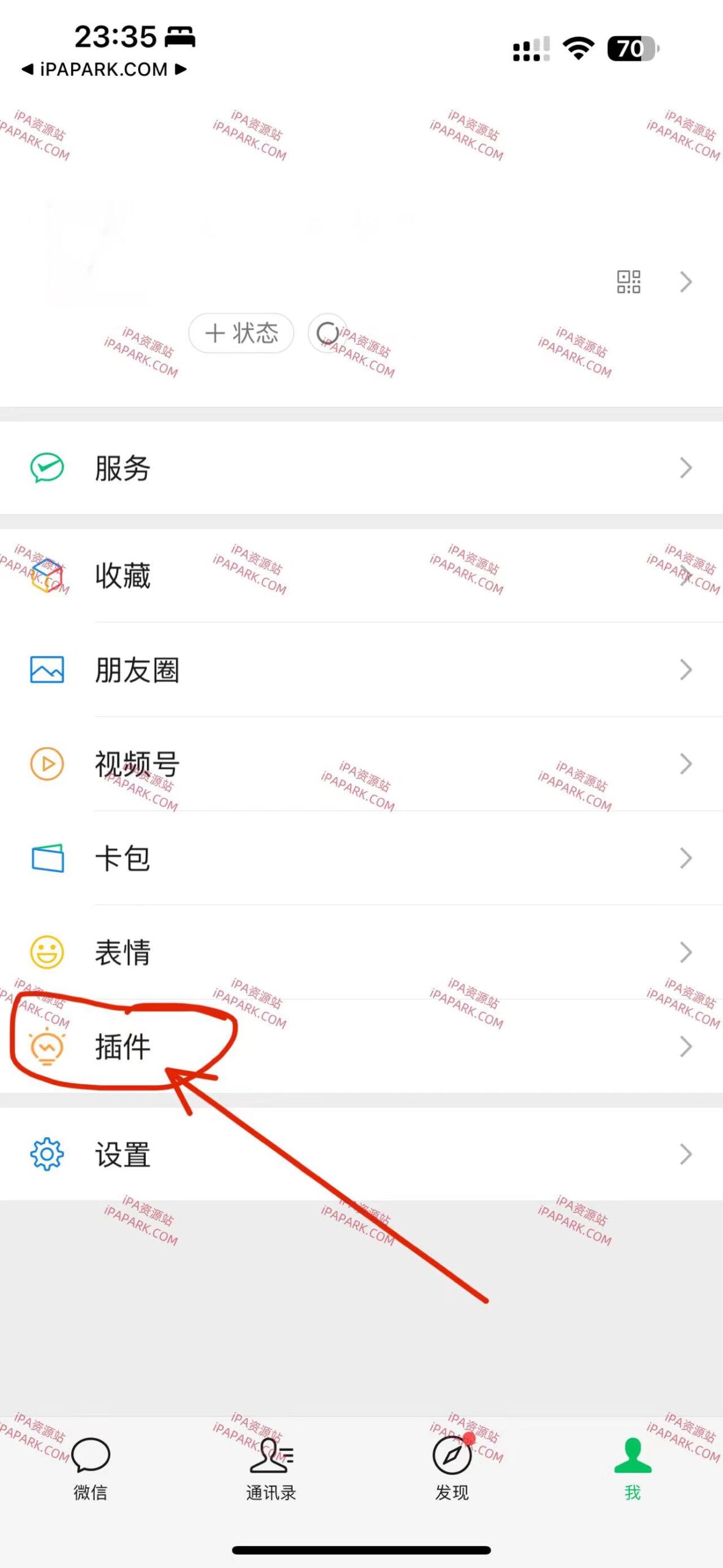Tap the circled Plugins (插件) lightbulb icon

point(46,1047)
